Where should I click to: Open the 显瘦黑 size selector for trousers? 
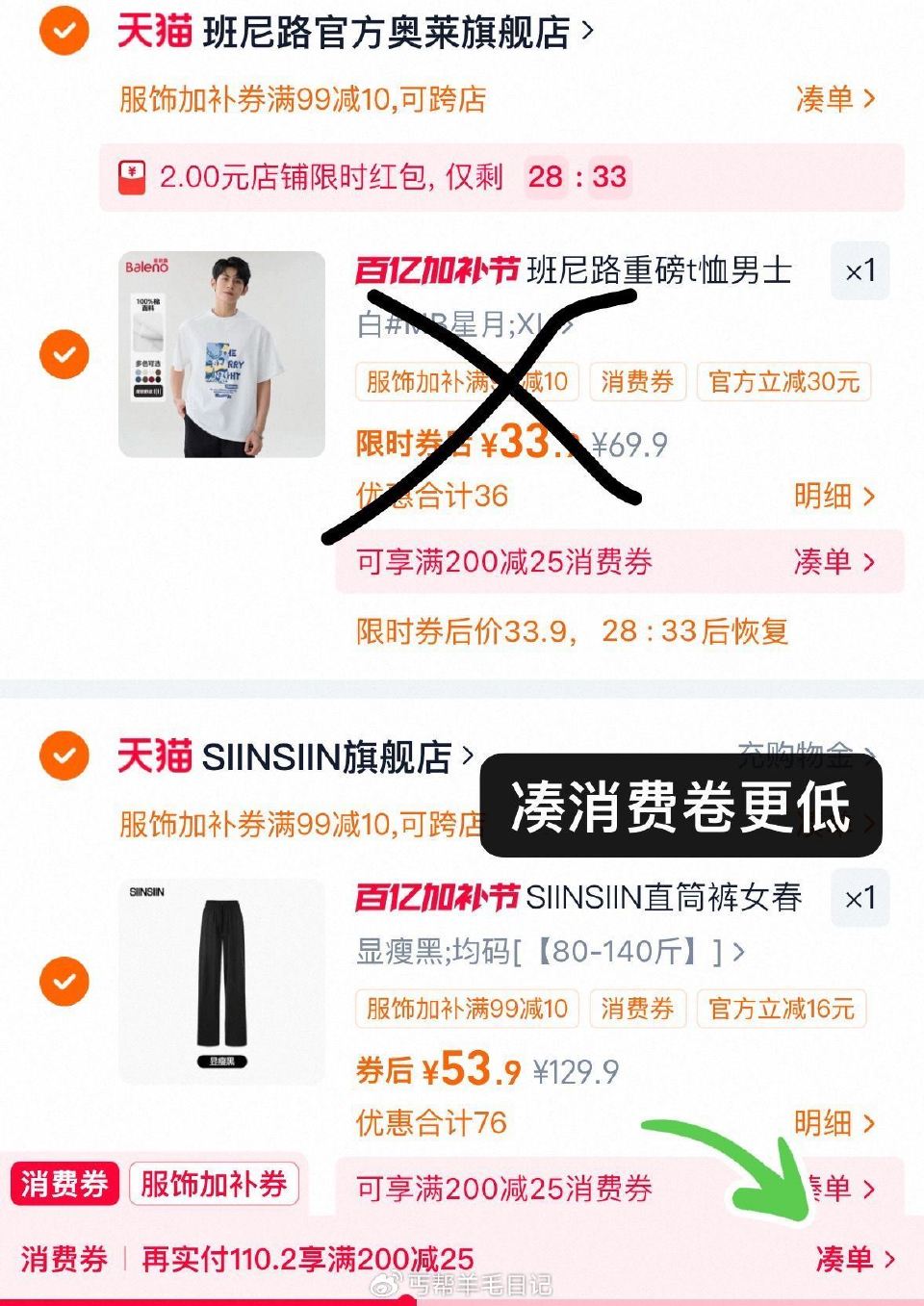point(539,950)
